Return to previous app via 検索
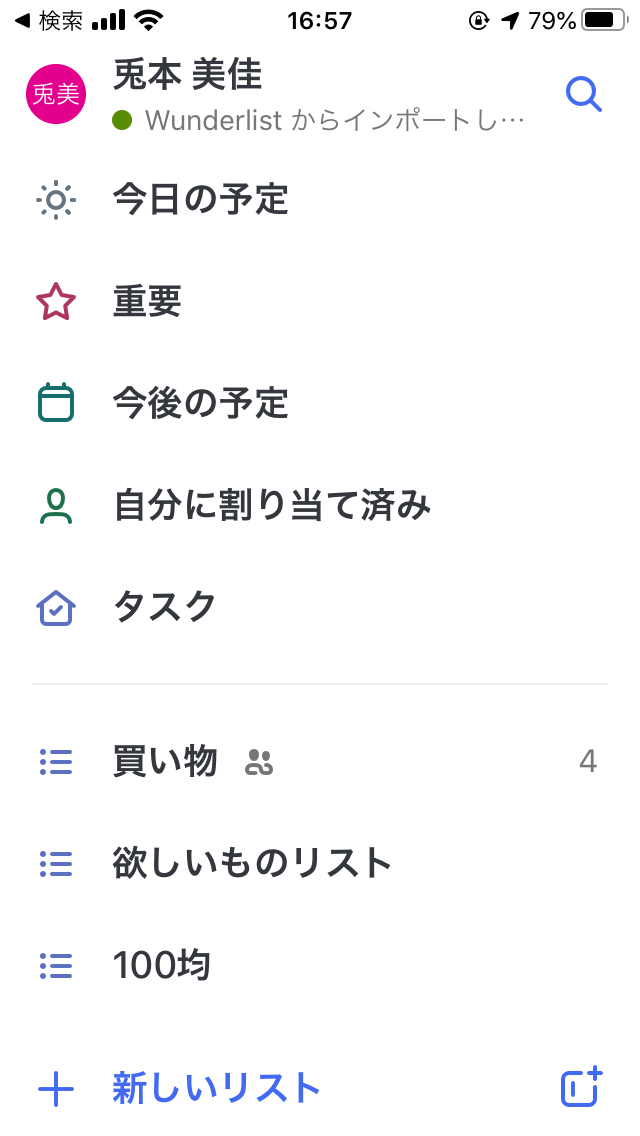Image resolution: width=640 pixels, height=1136 pixels. tap(48, 20)
